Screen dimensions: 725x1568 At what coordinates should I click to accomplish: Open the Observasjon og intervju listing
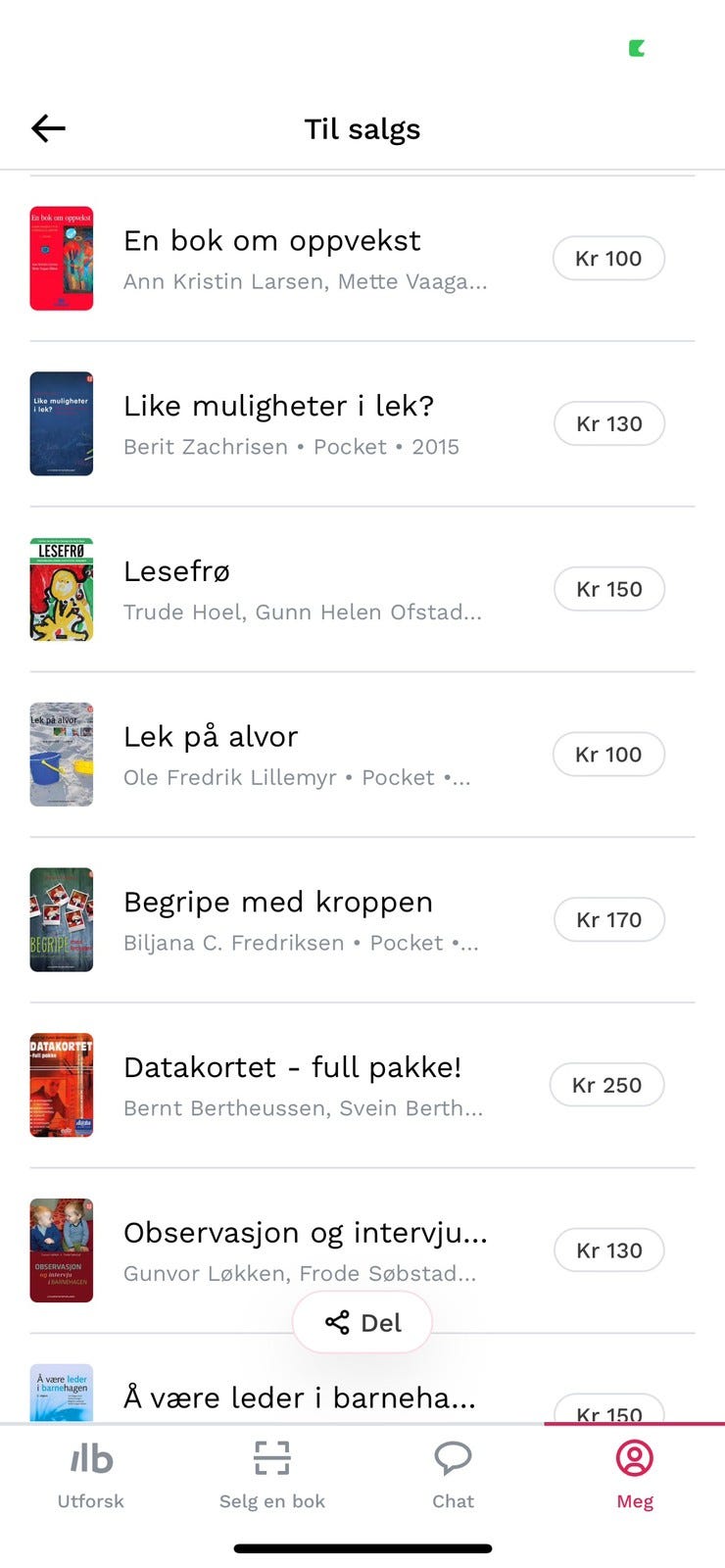(362, 1250)
